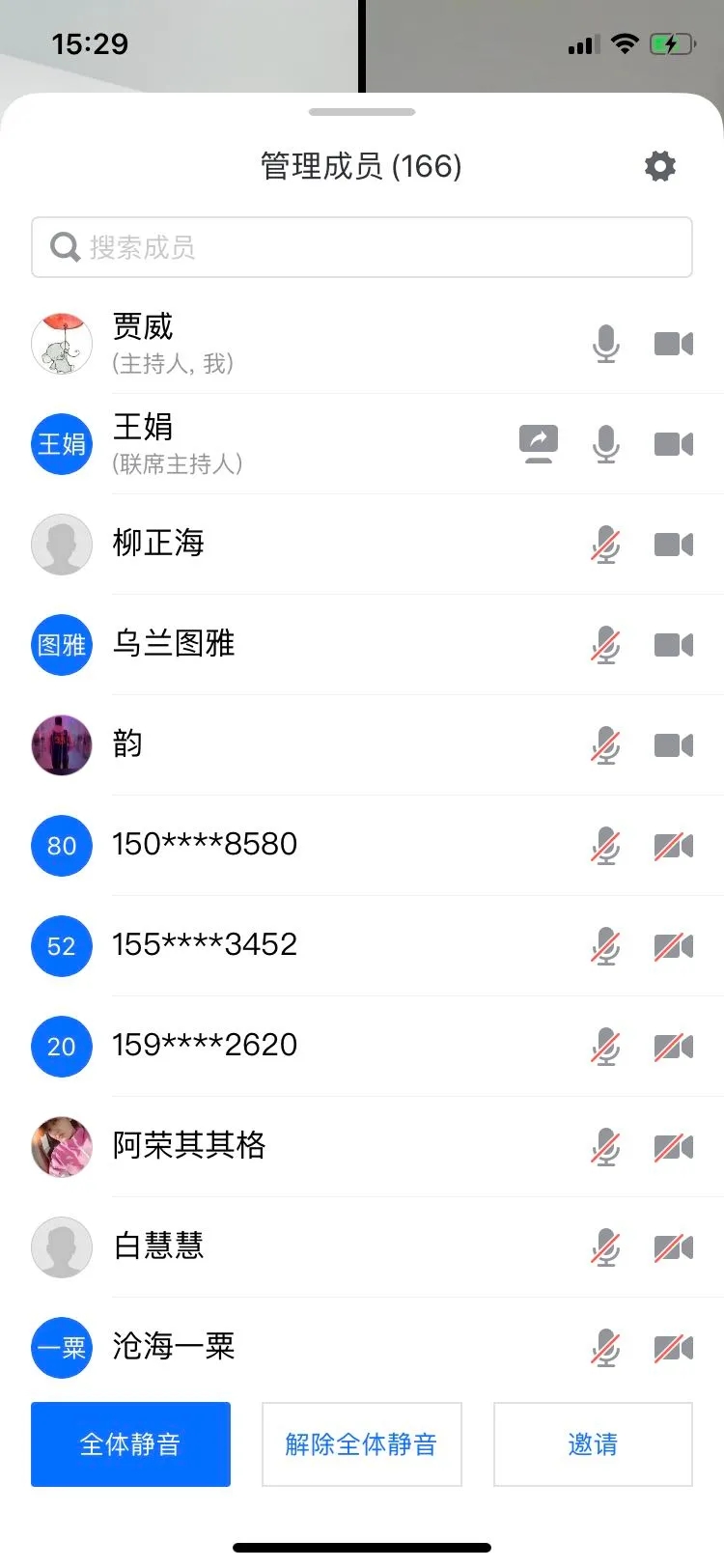Turn off 贾威's camera icon
Image resolution: width=724 pixels, height=1568 pixels.
coord(674,344)
